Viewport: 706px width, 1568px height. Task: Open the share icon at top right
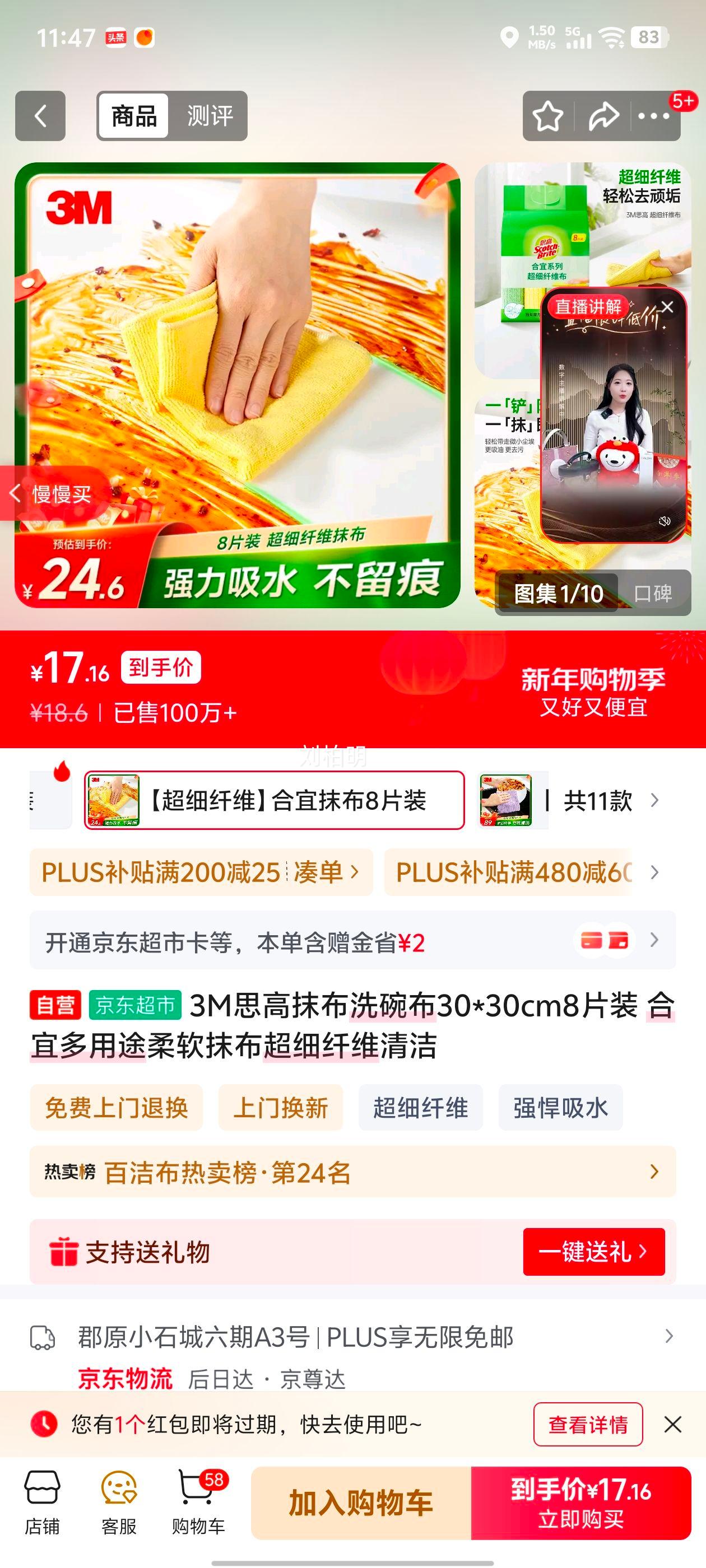tap(602, 117)
